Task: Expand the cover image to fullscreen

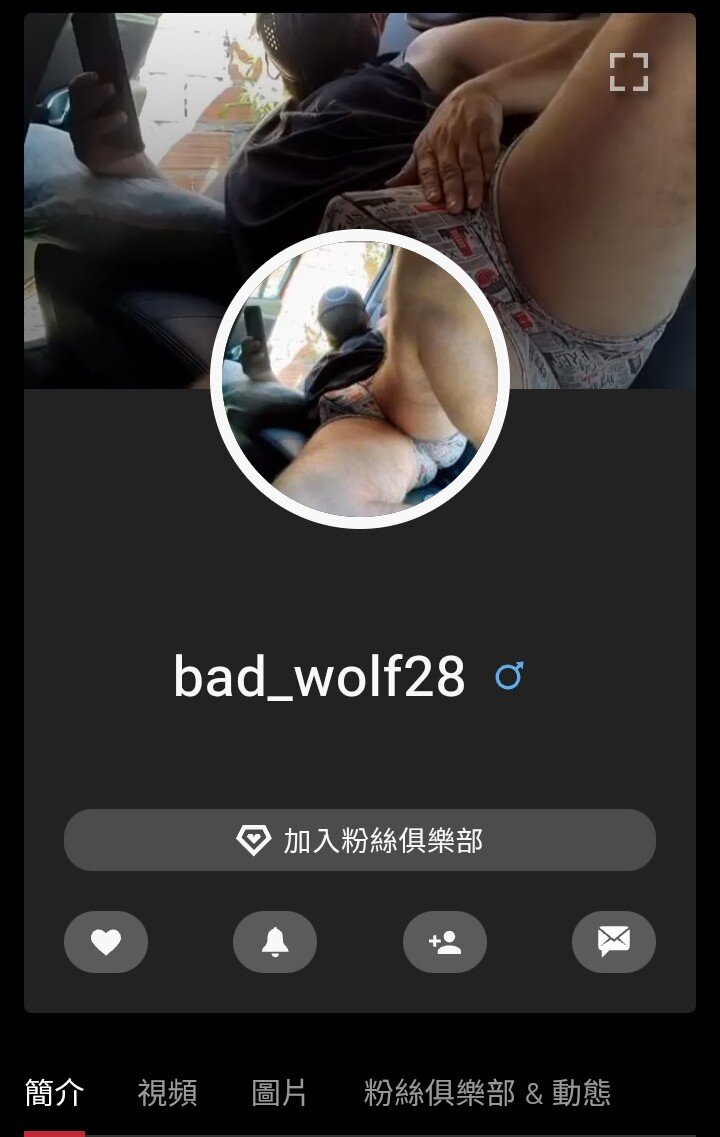Action: 629,72
